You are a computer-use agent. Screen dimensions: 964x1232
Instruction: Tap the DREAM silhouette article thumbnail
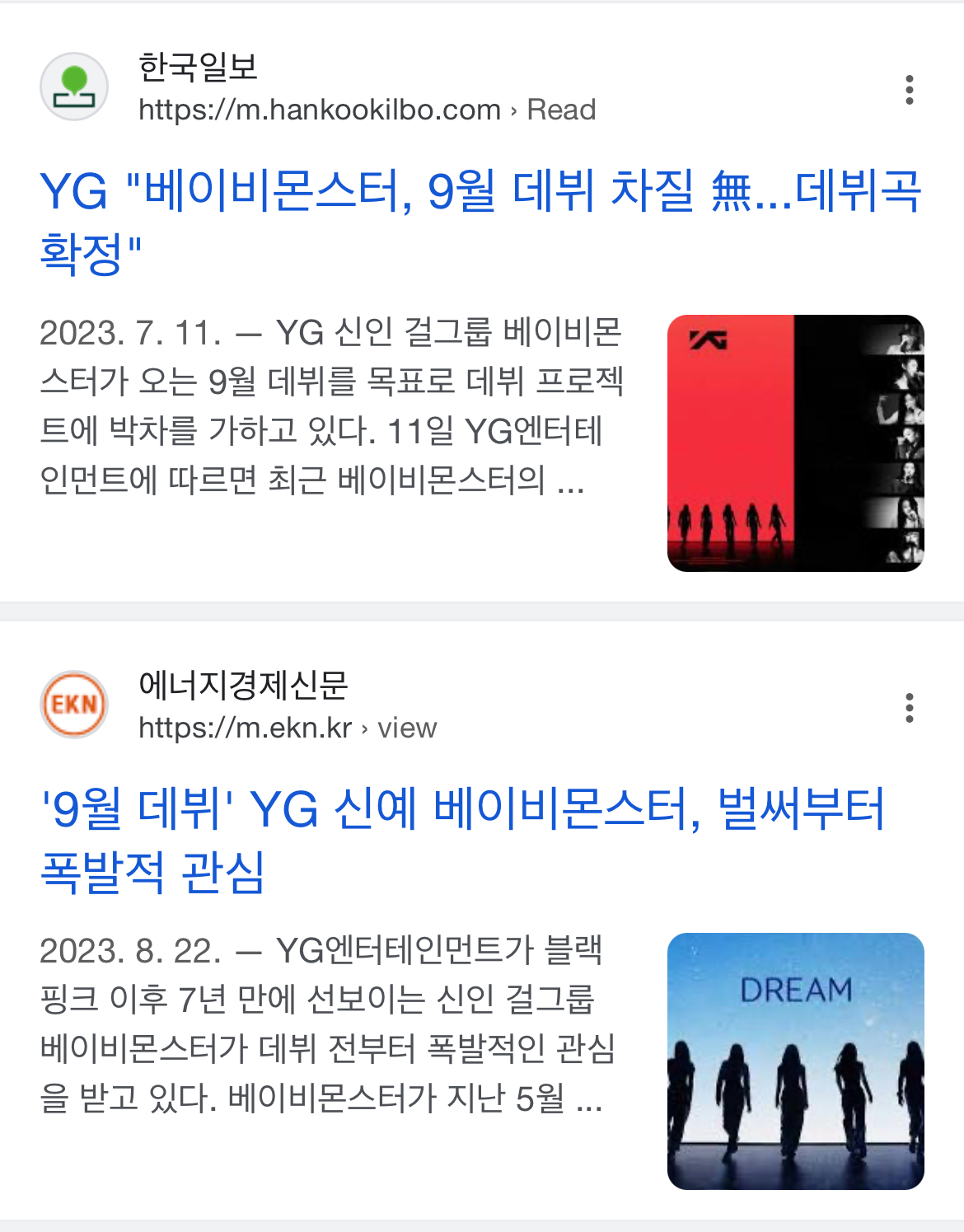795,1061
